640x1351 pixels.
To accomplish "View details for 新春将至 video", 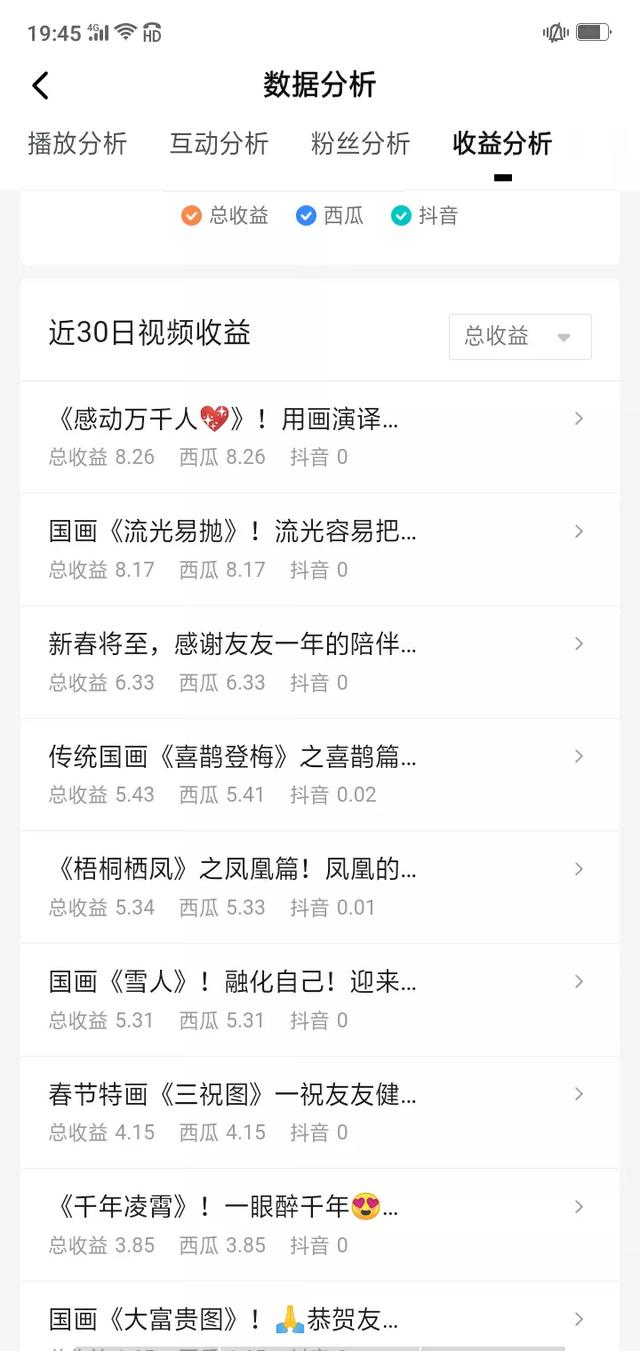I will pyautogui.click(x=320, y=662).
